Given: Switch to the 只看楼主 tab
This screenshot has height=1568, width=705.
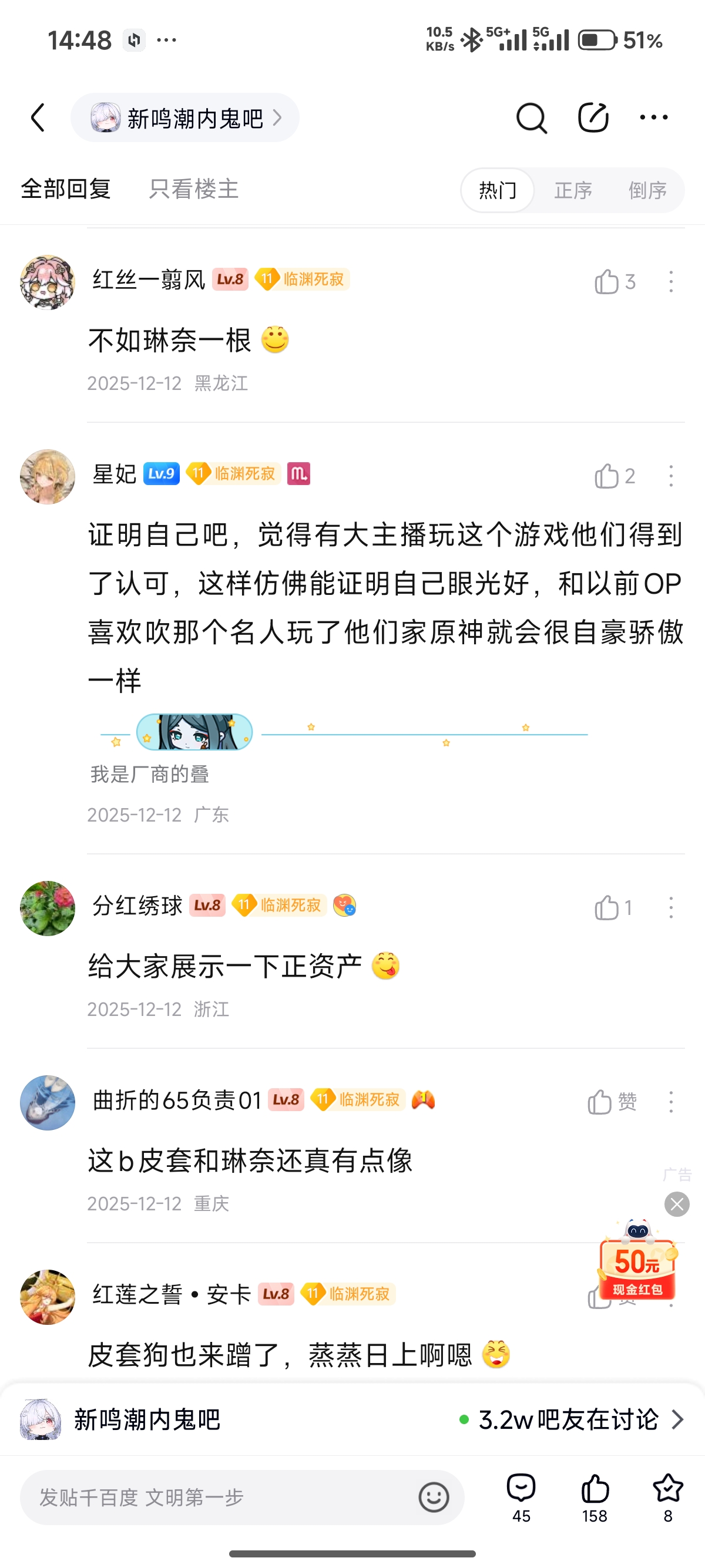Looking at the screenshot, I should (x=194, y=189).
